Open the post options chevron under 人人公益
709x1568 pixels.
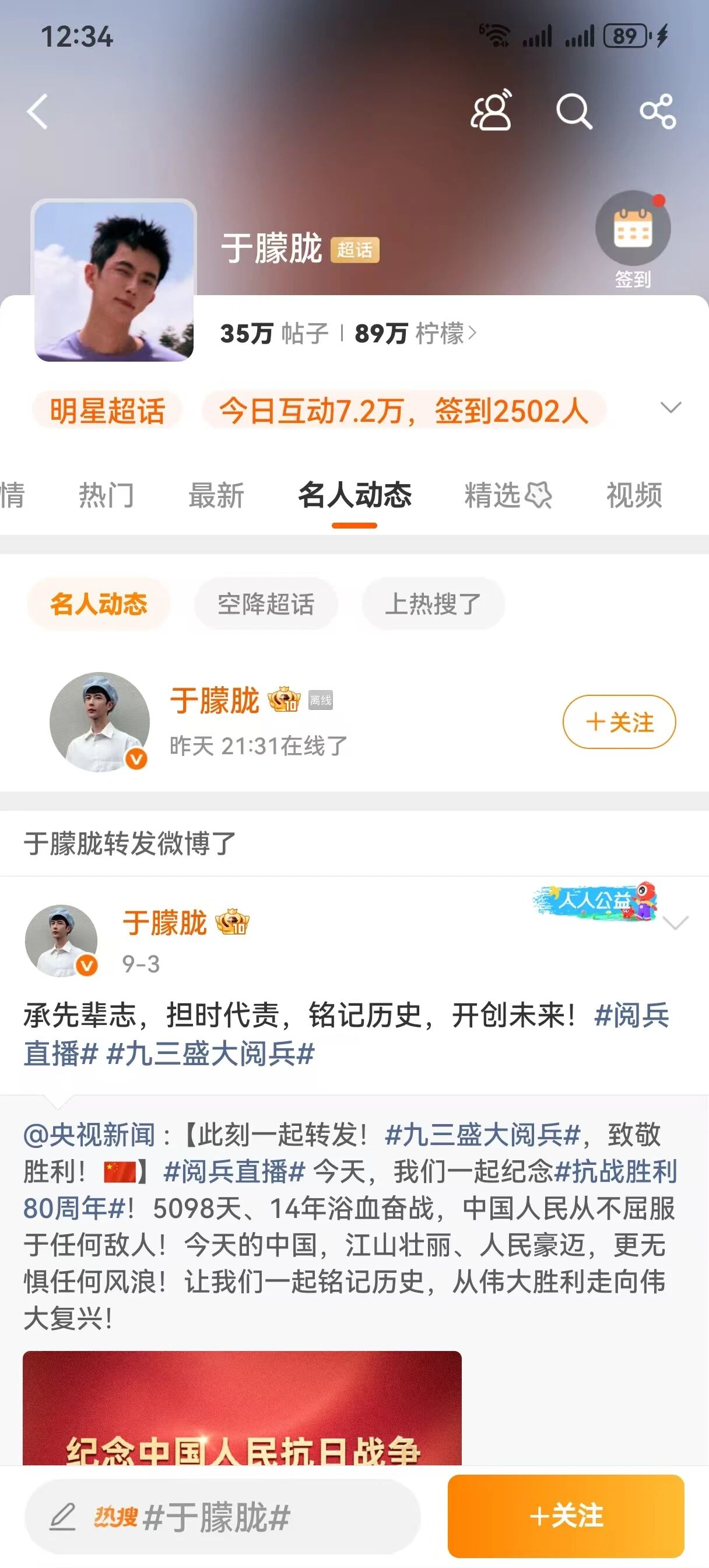[x=676, y=923]
